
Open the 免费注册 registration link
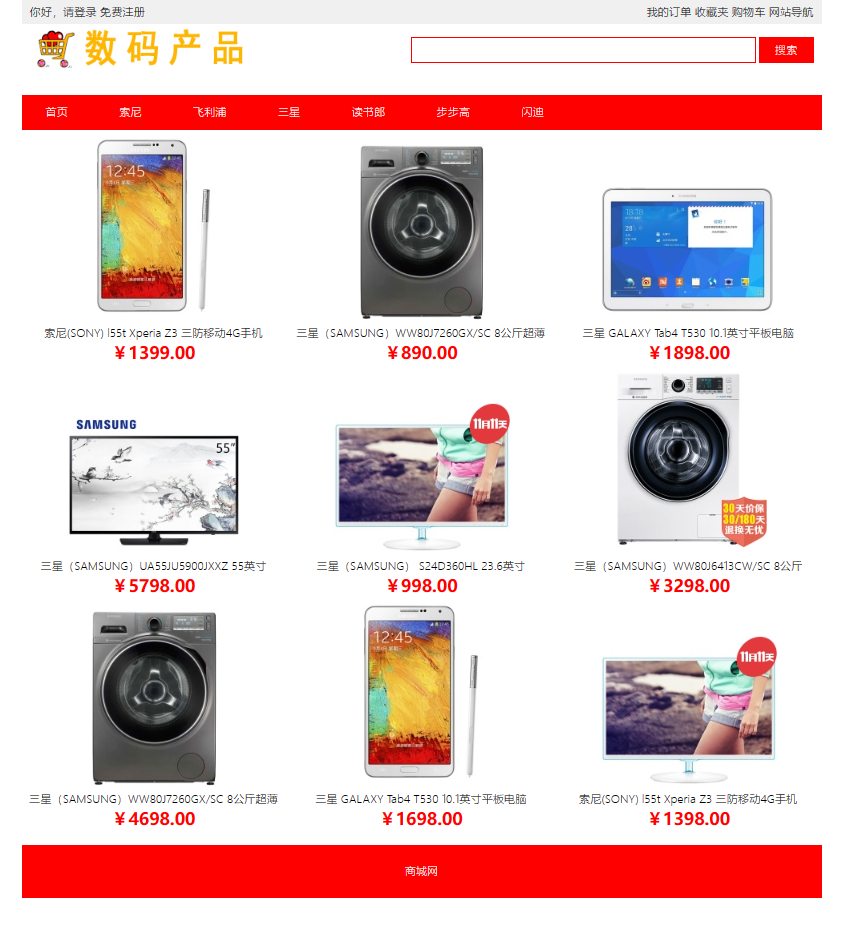pos(122,12)
